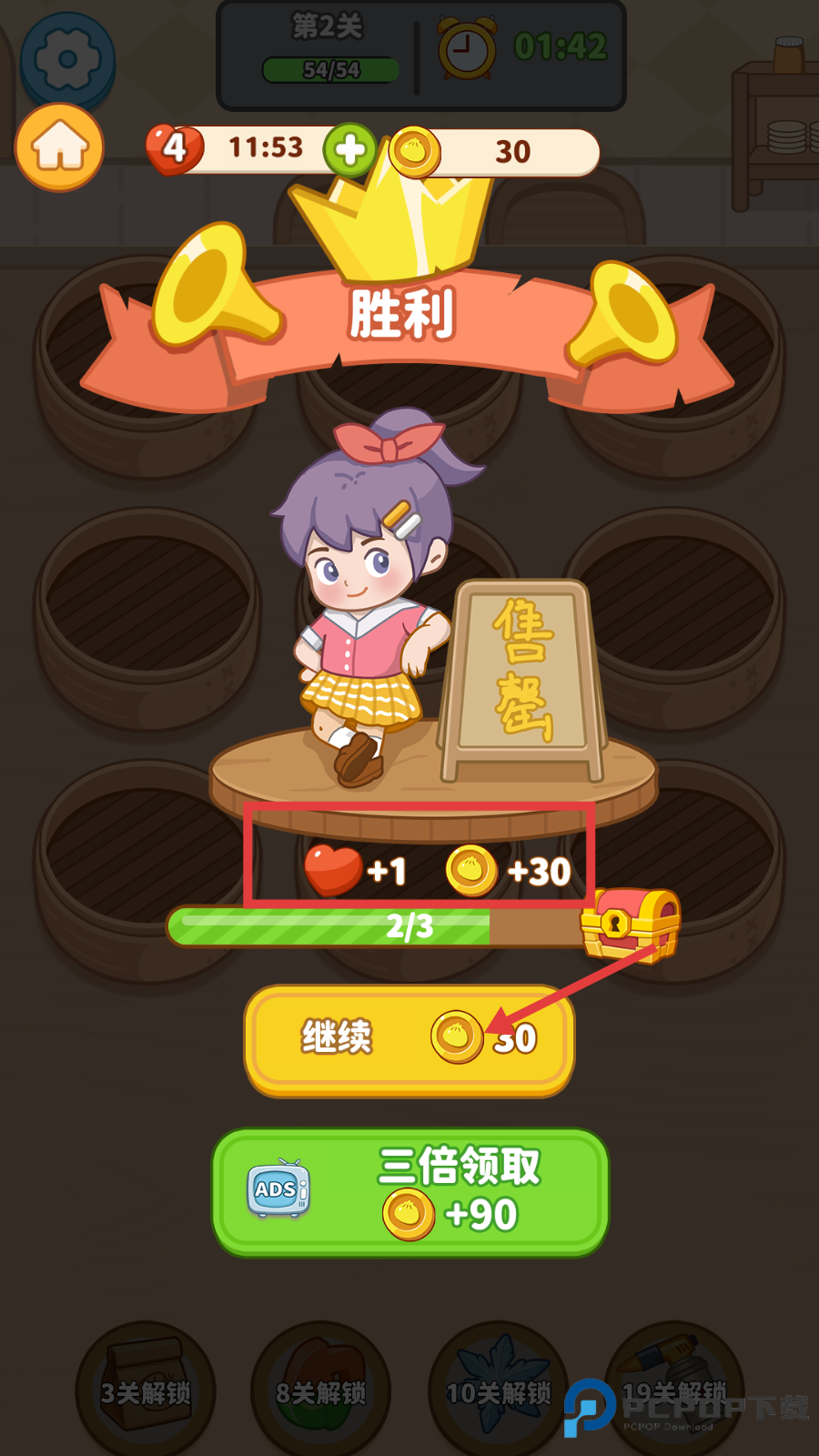
Task: Open the settings gear icon
Action: point(66,56)
